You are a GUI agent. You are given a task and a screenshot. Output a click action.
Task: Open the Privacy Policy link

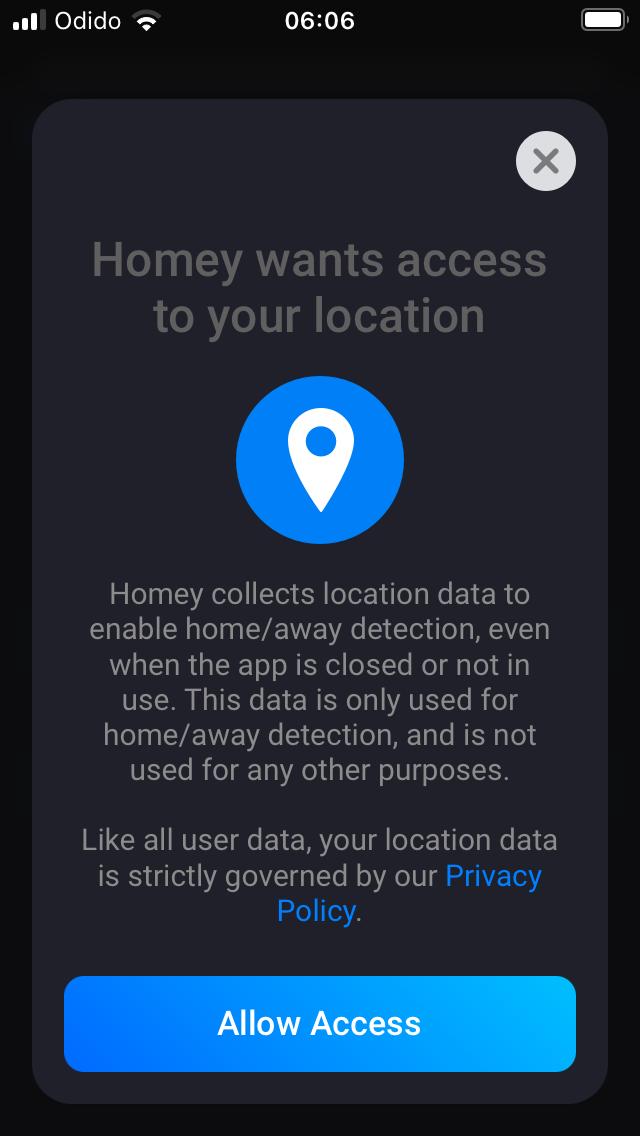point(492,877)
